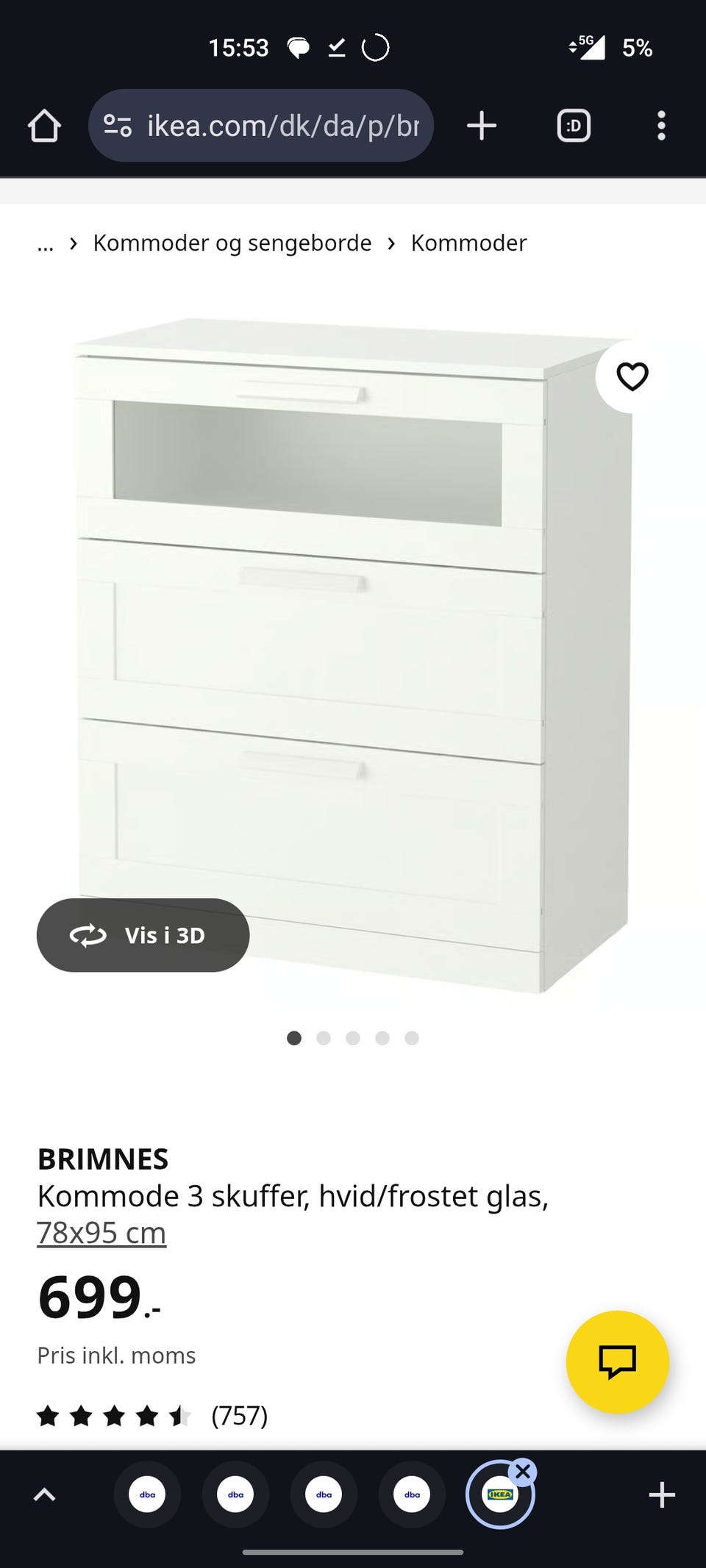Switch to the first dba tab

click(147, 1494)
